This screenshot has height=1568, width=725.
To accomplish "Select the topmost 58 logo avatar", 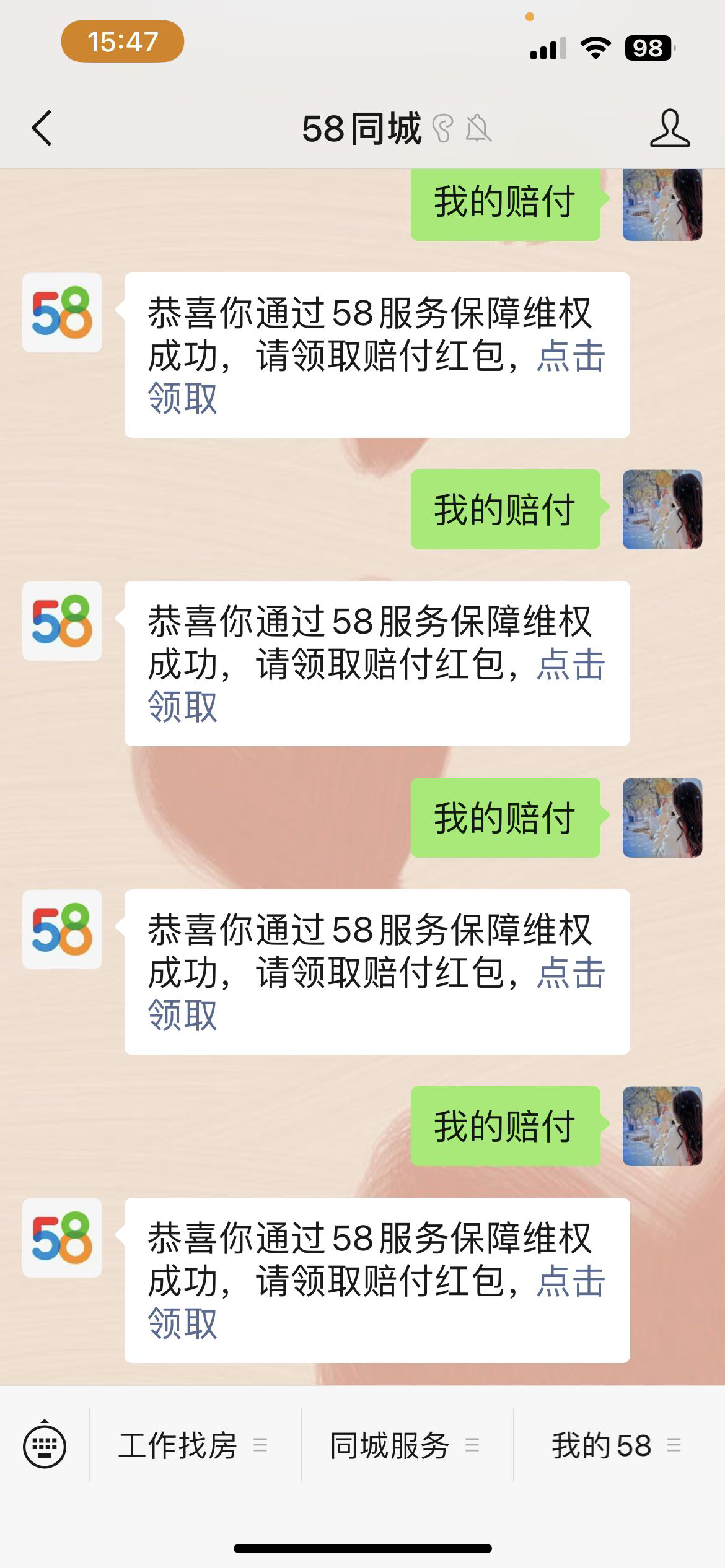I will point(62,313).
